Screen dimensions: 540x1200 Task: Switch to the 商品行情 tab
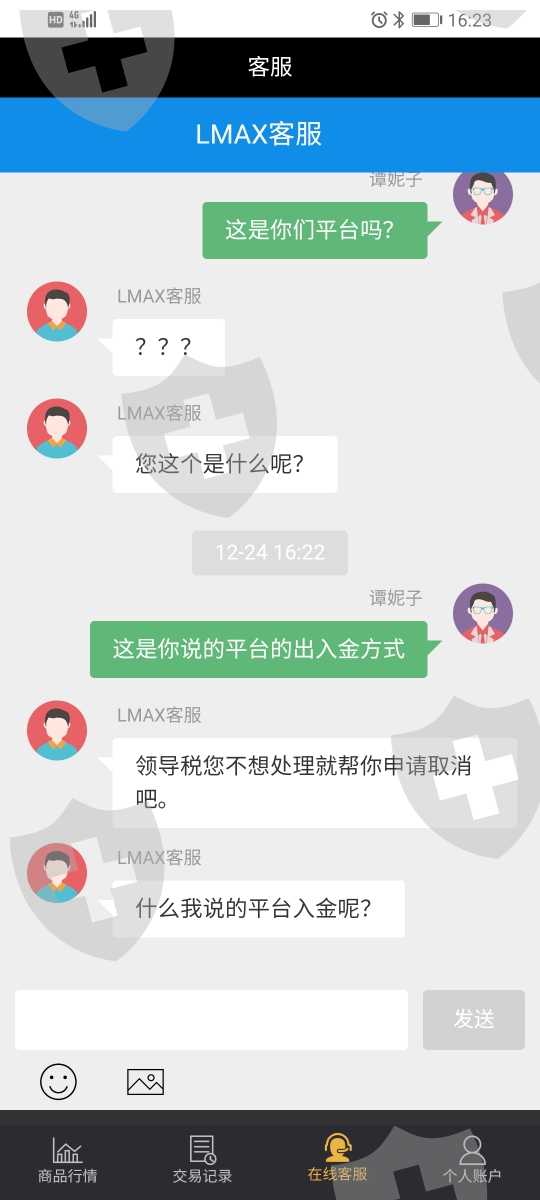(x=68, y=1160)
